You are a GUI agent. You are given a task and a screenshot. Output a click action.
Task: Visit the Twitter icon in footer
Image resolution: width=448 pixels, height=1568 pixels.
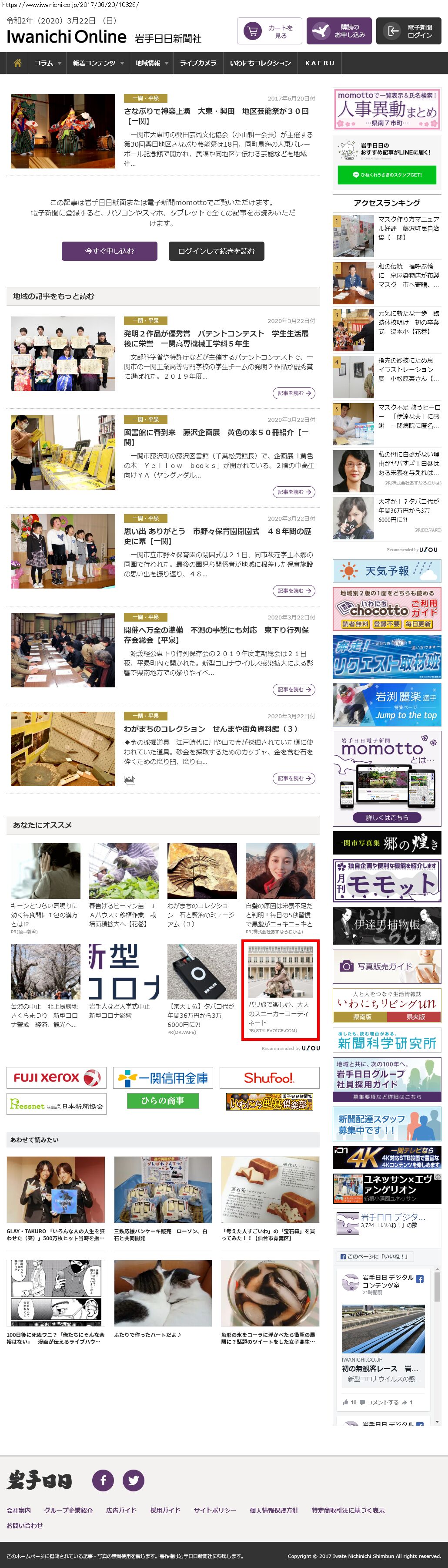(133, 1480)
